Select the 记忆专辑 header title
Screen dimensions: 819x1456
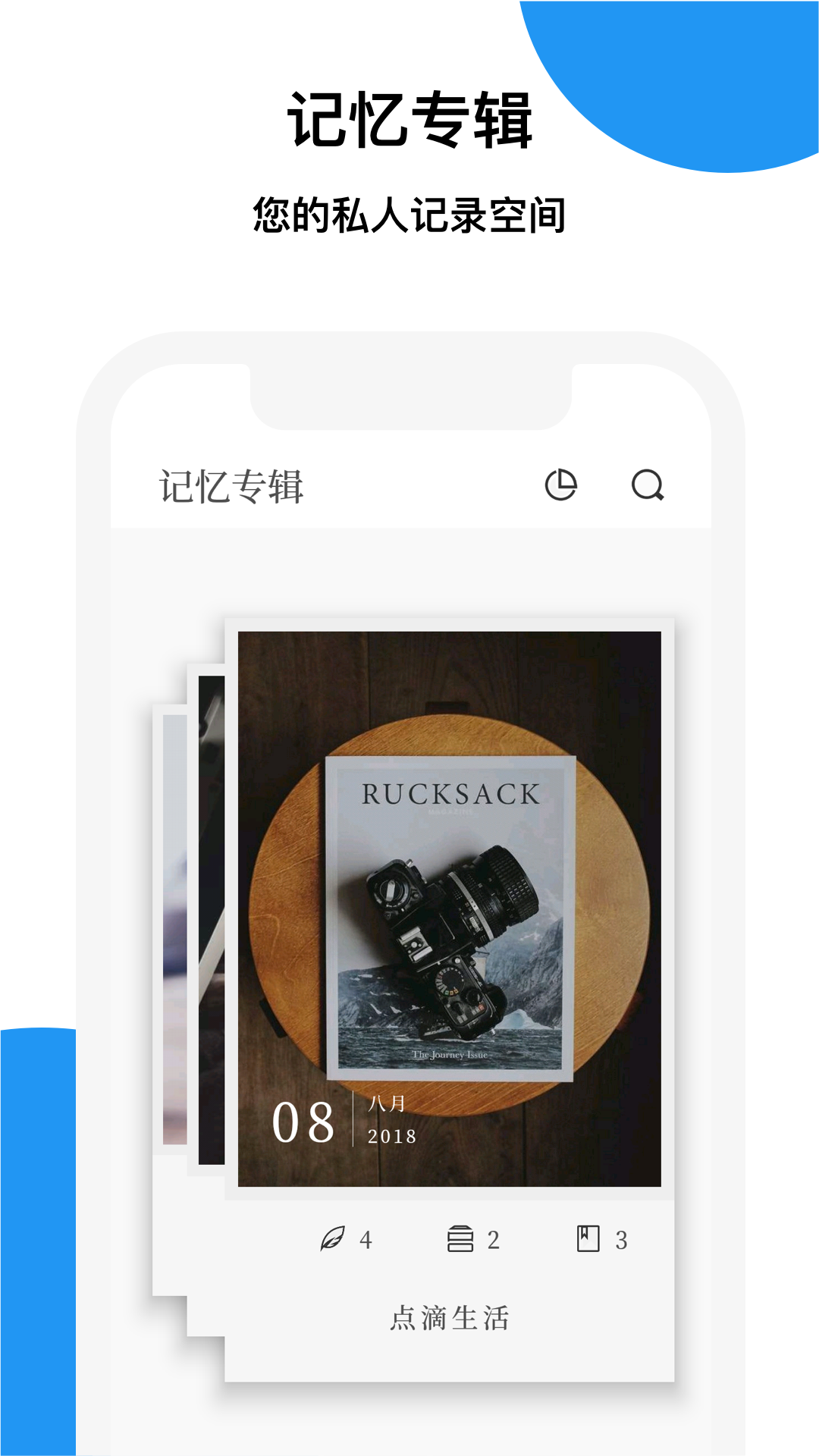point(230,486)
